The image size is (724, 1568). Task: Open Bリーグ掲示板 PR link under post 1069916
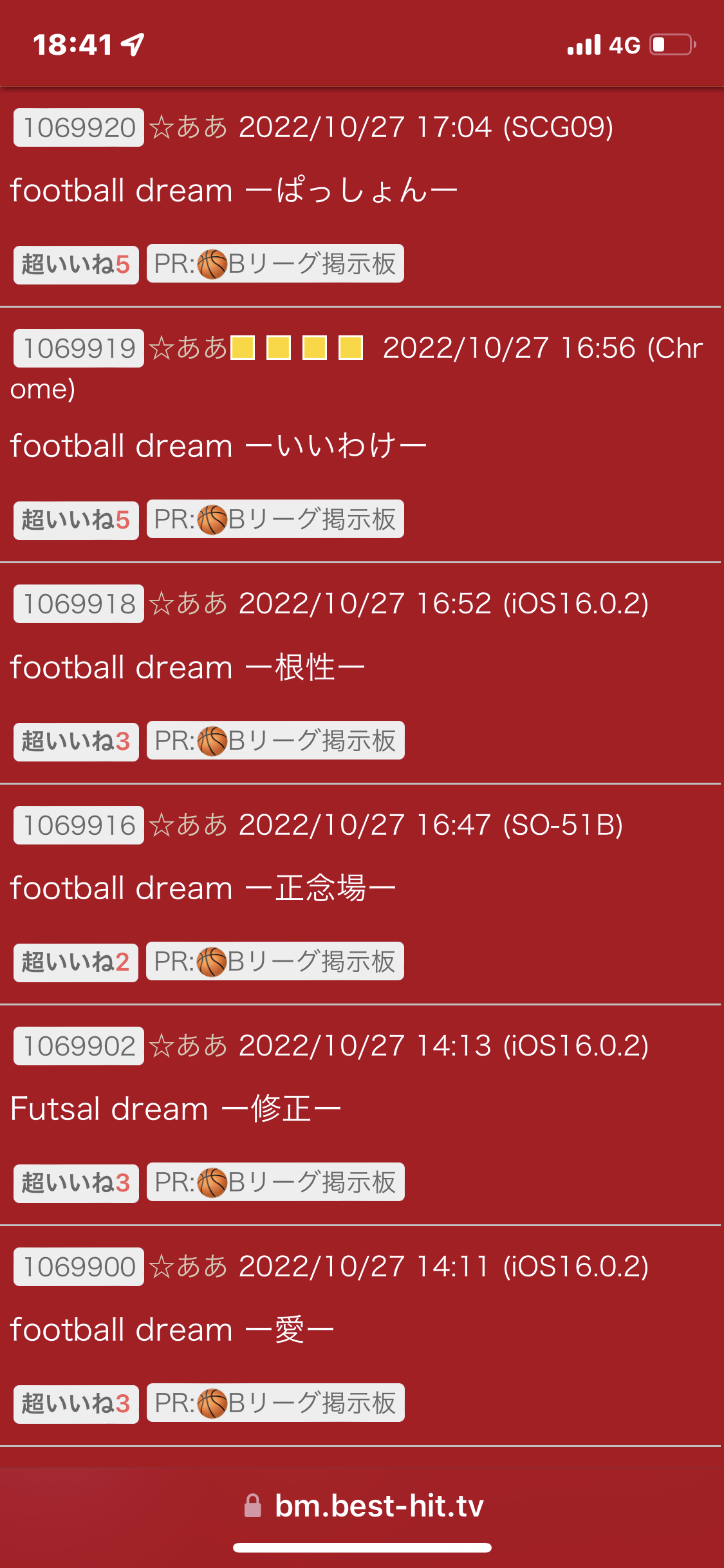coord(275,961)
